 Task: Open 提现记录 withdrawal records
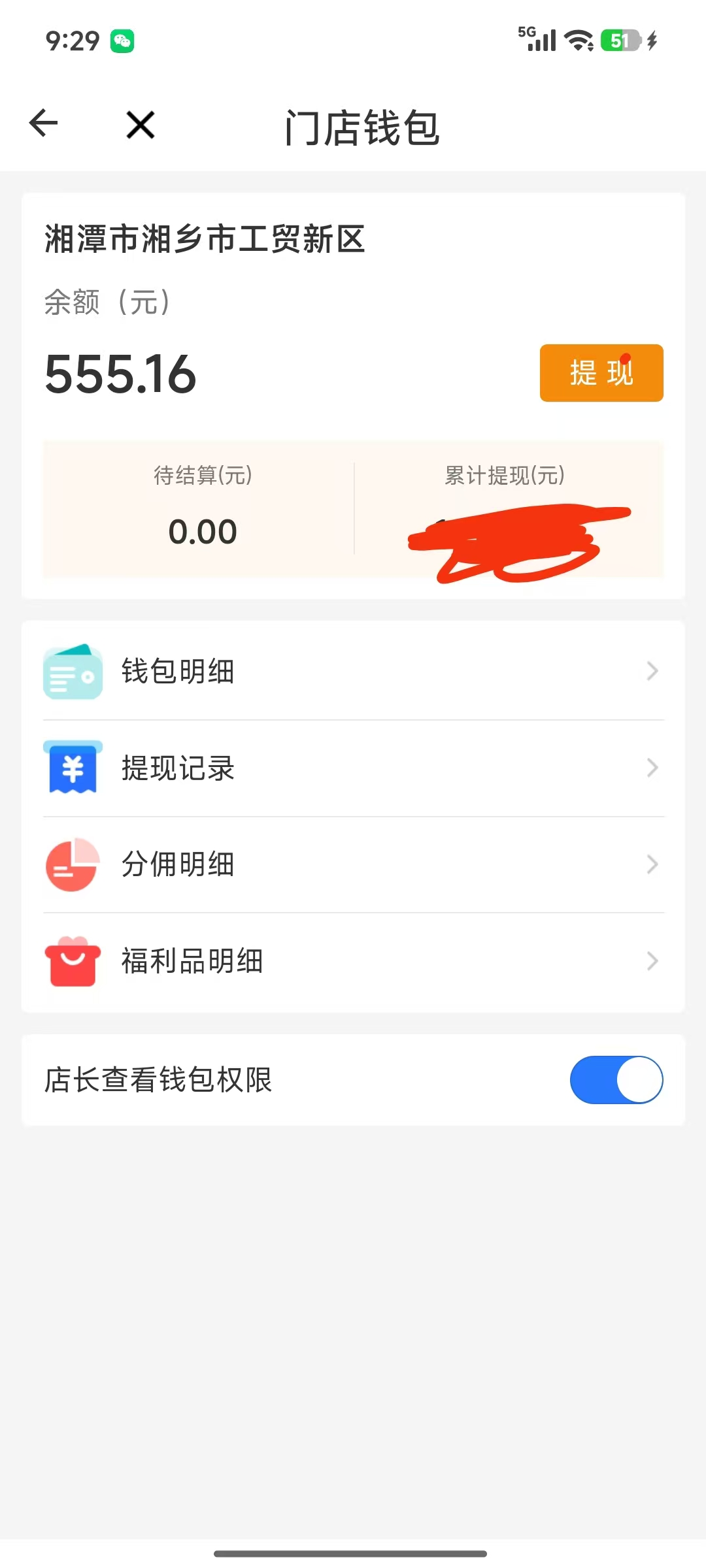pos(354,768)
